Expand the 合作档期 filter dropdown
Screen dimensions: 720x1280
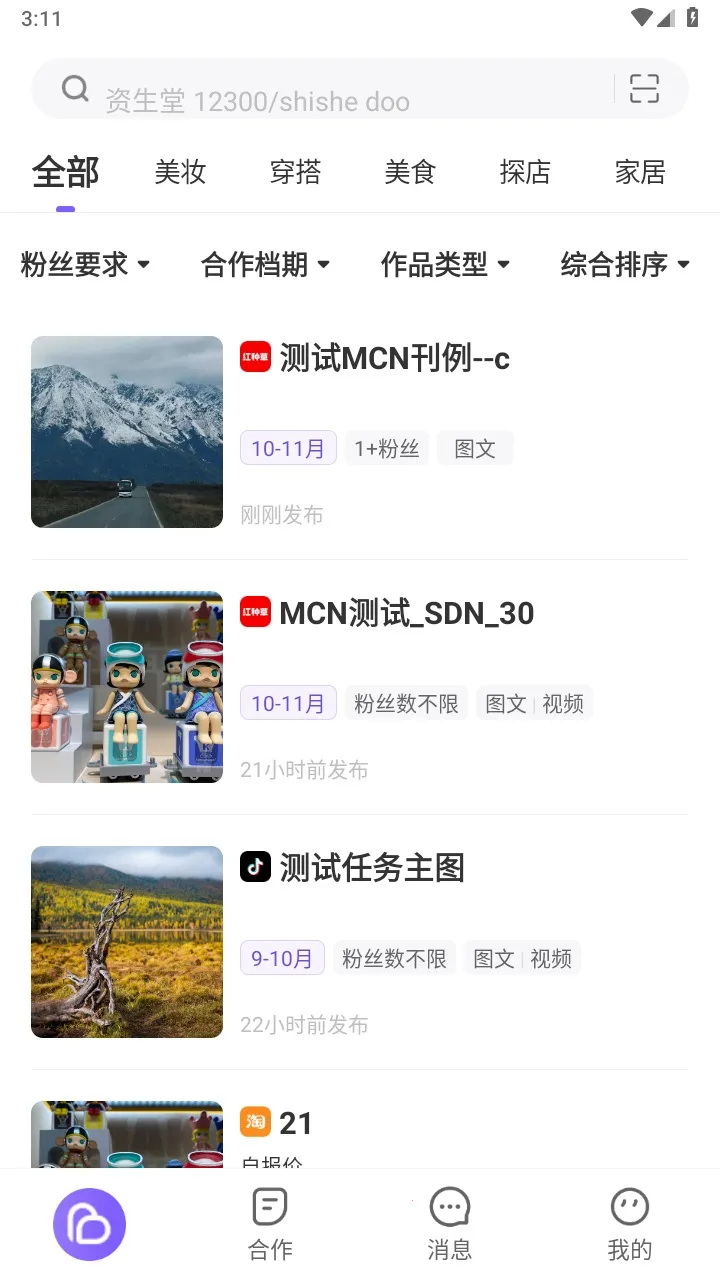click(x=265, y=265)
